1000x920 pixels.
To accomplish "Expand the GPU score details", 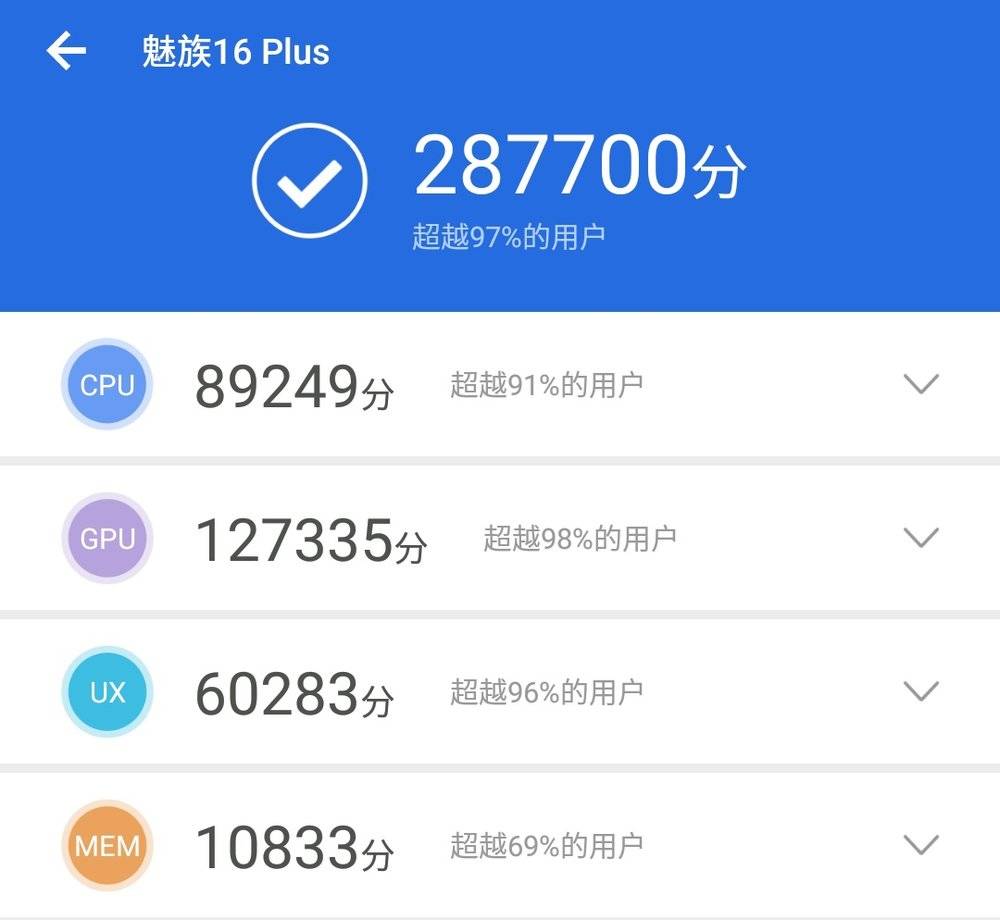I will [x=920, y=538].
